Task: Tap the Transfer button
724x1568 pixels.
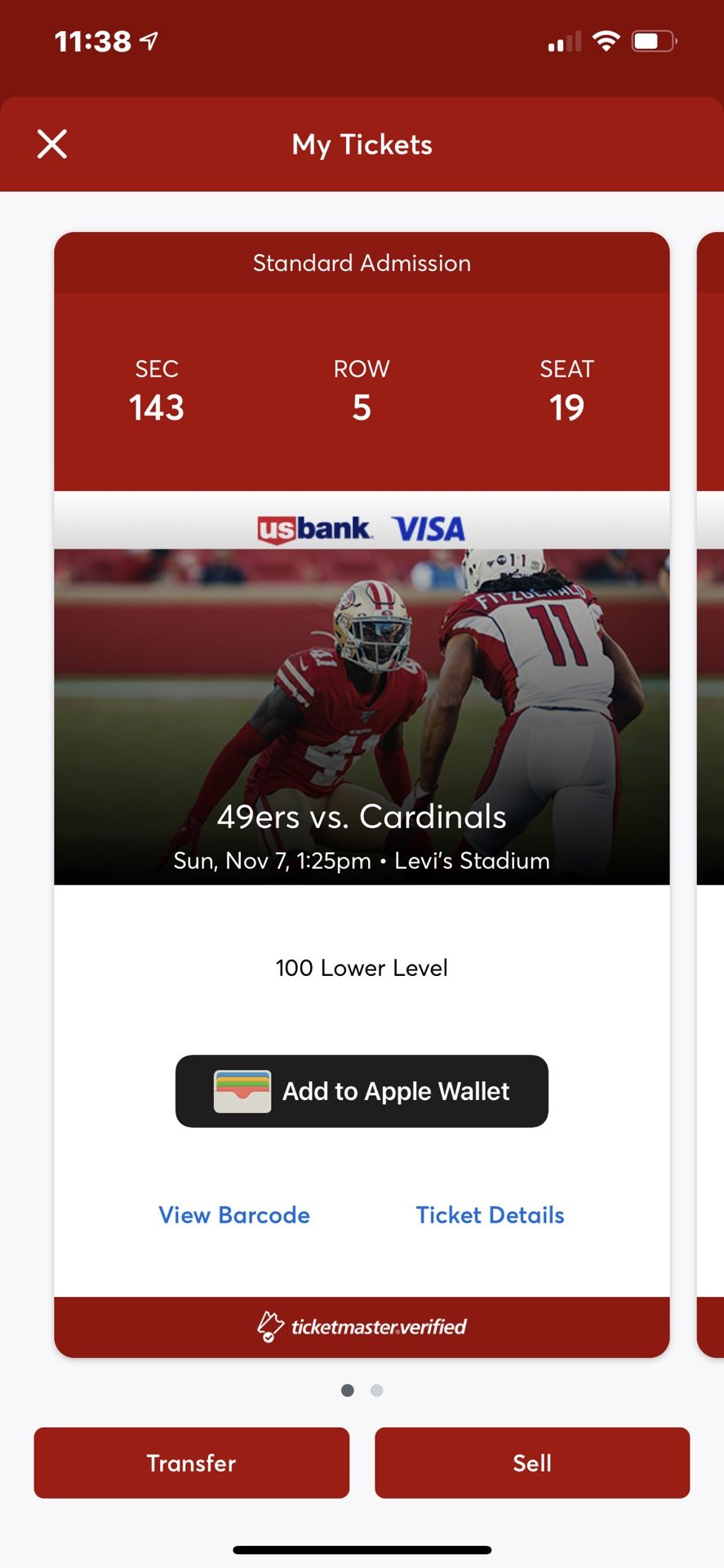Action: [x=192, y=1463]
